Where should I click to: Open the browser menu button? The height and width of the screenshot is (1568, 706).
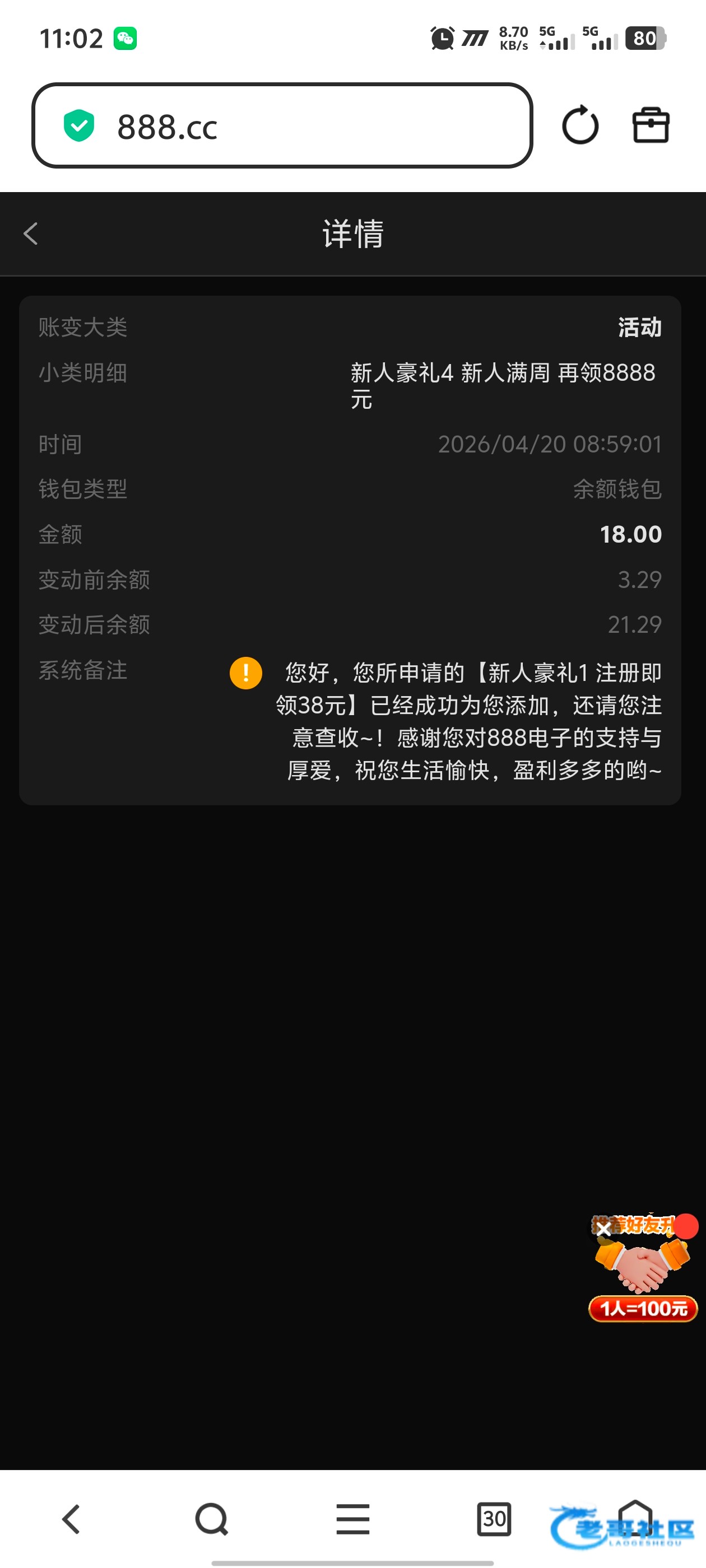352,1519
